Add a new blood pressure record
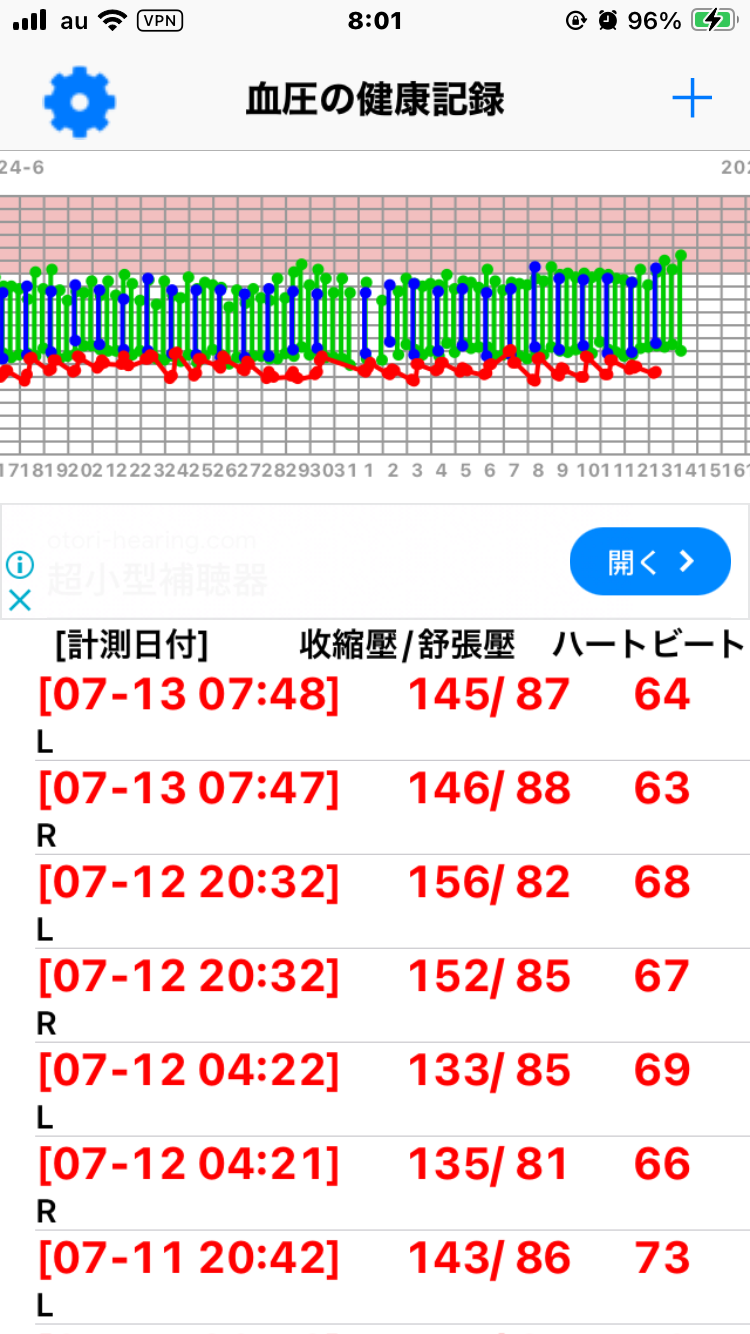The width and height of the screenshot is (750, 1334). pyautogui.click(x=691, y=98)
